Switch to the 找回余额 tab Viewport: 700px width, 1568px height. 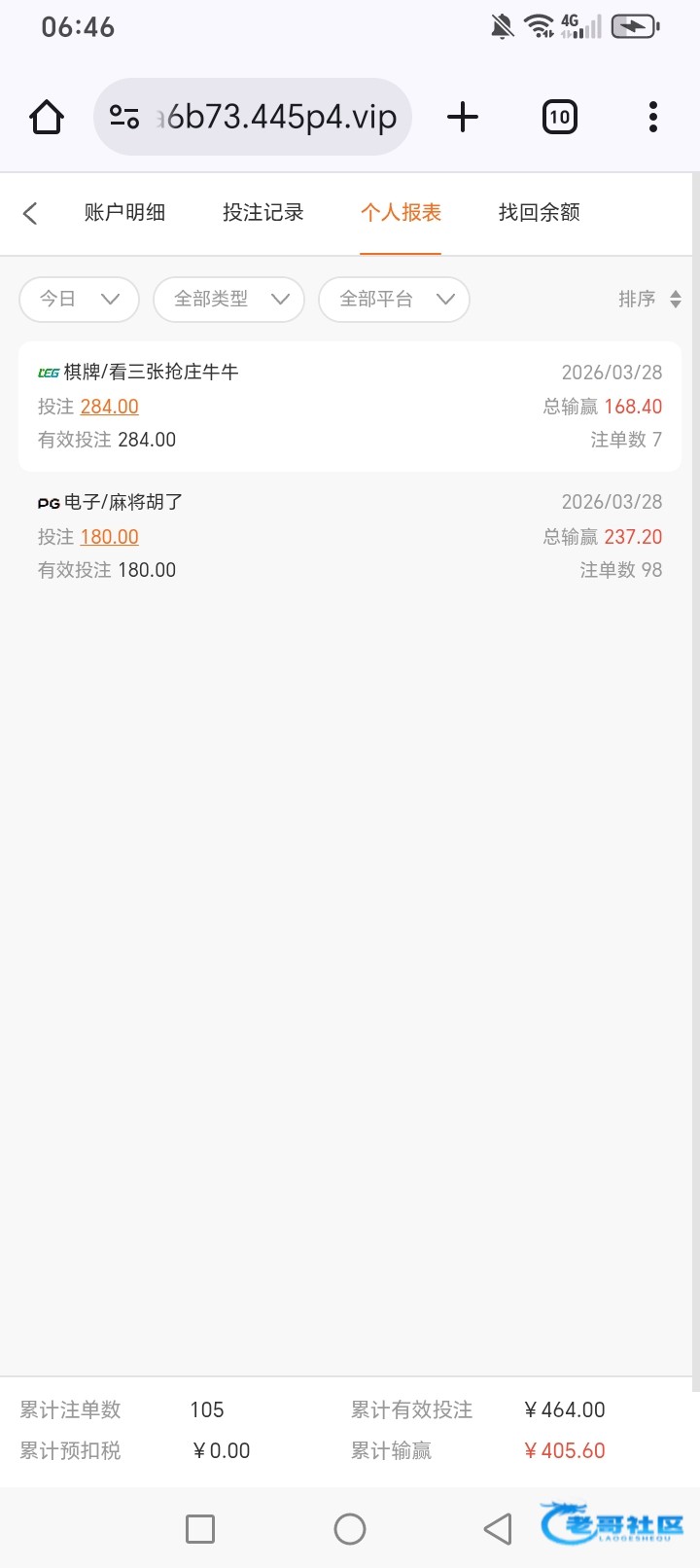[539, 213]
